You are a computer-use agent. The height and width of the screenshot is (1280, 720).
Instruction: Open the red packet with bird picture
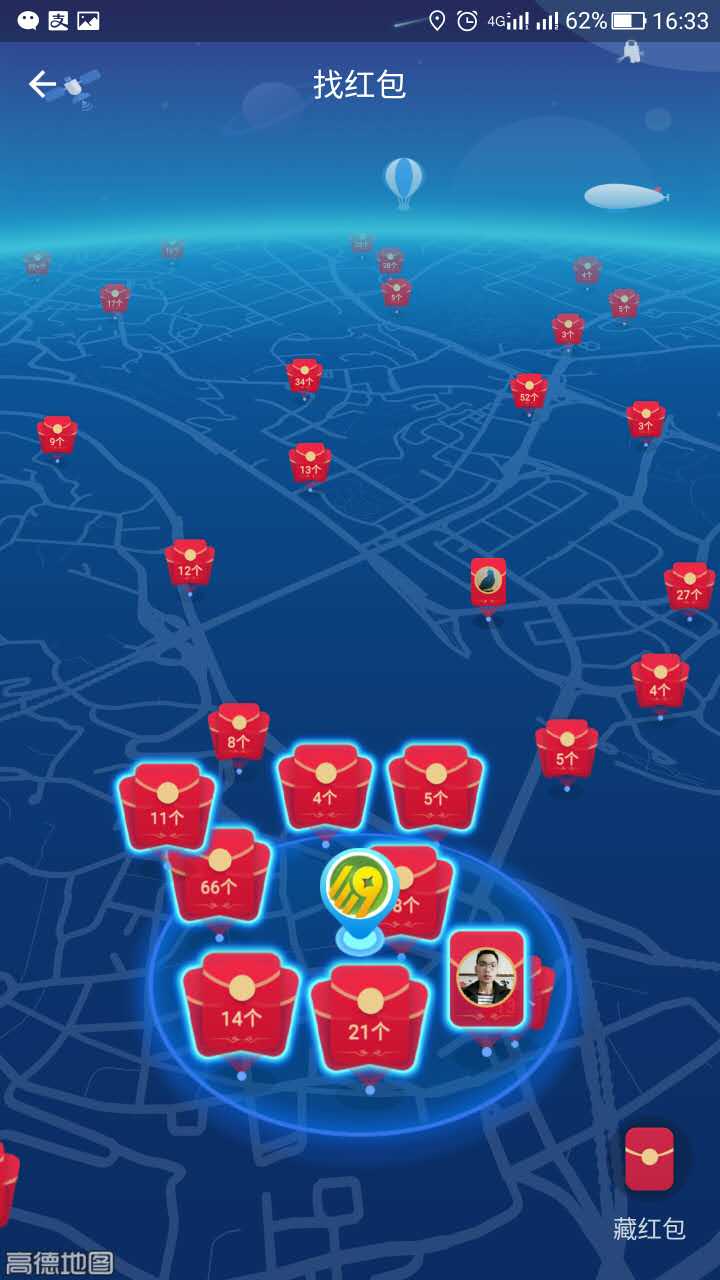[488, 582]
